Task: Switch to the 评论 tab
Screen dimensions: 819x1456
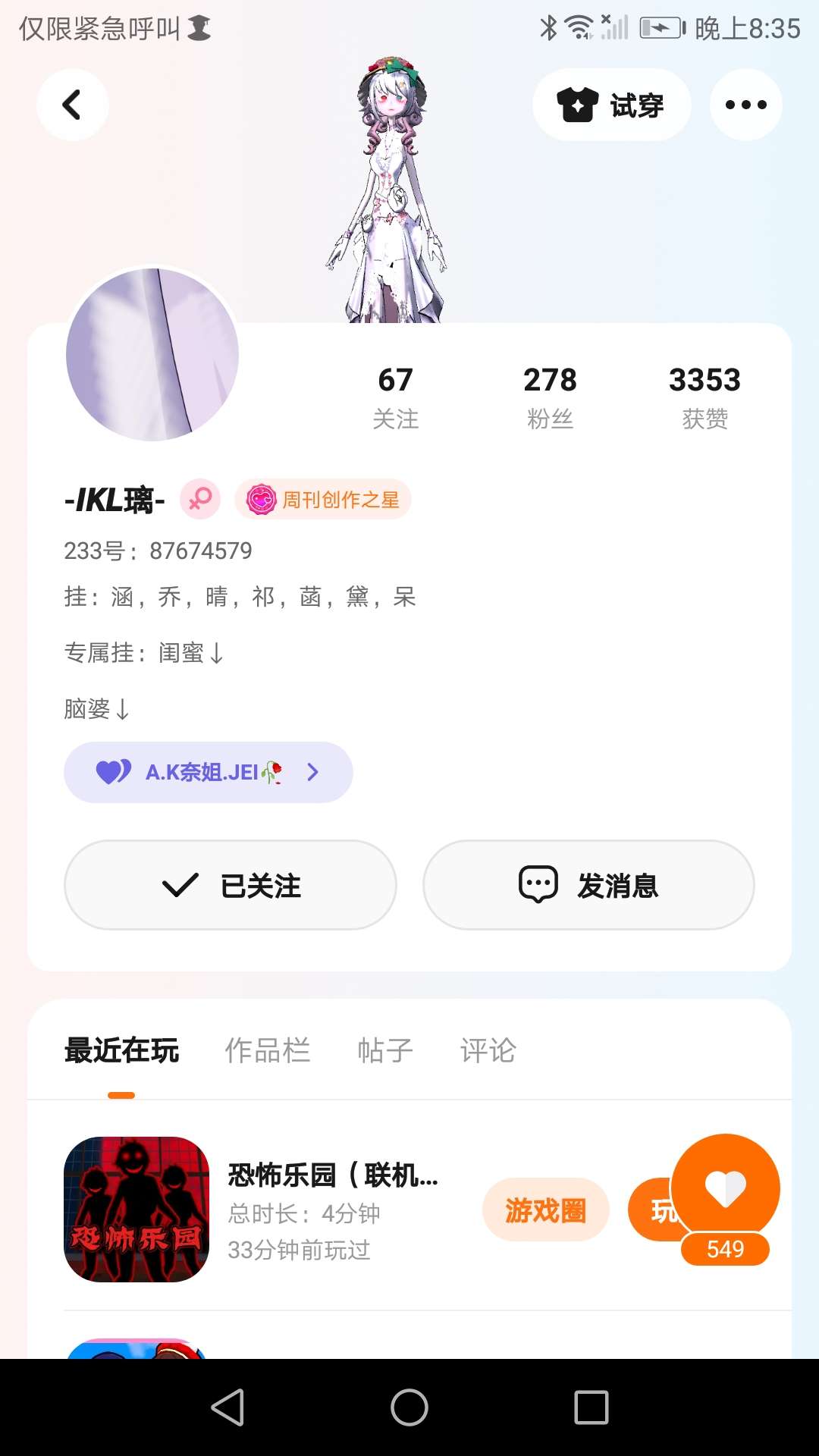Action: pos(488,1051)
